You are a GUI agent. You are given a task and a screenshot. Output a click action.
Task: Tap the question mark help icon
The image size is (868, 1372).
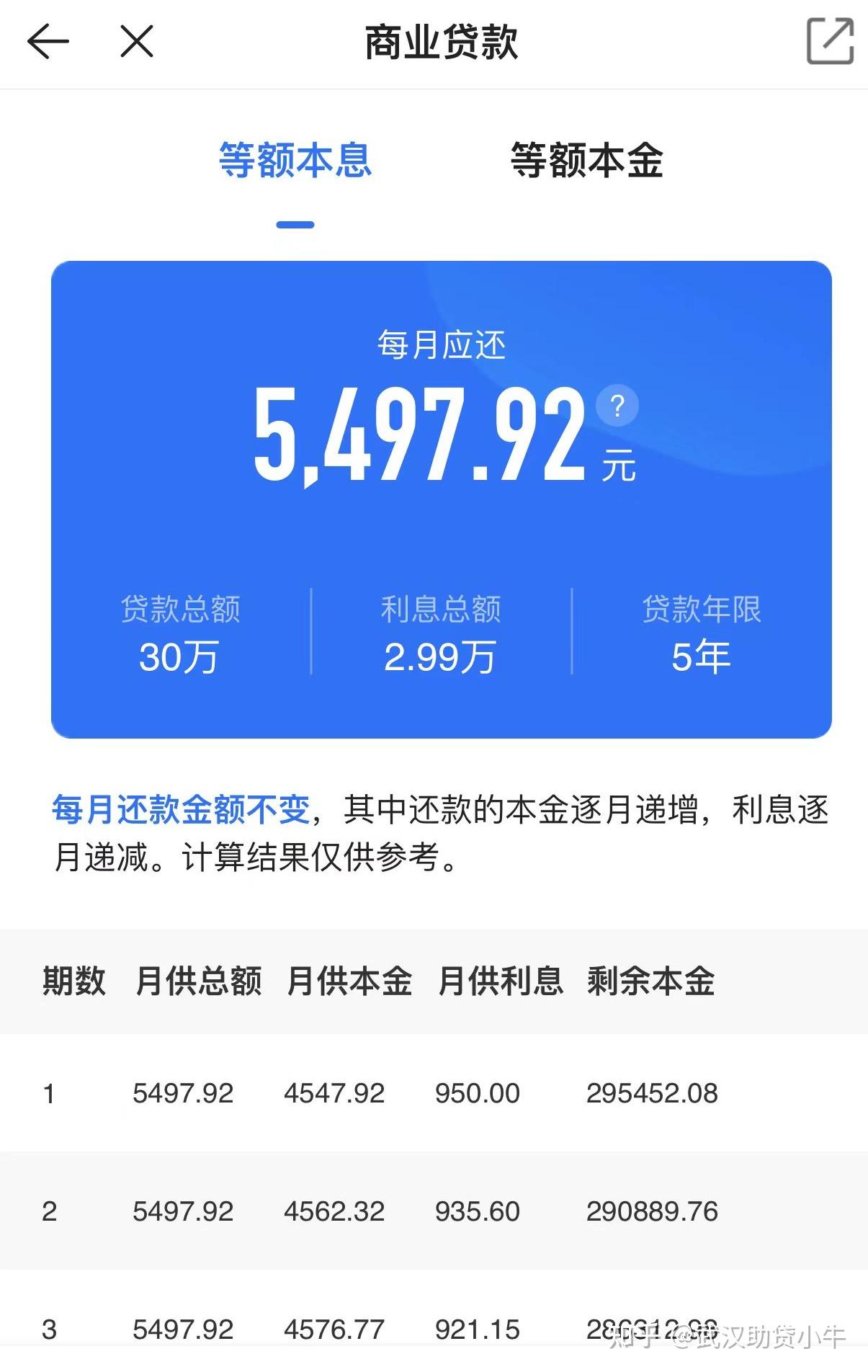click(618, 406)
